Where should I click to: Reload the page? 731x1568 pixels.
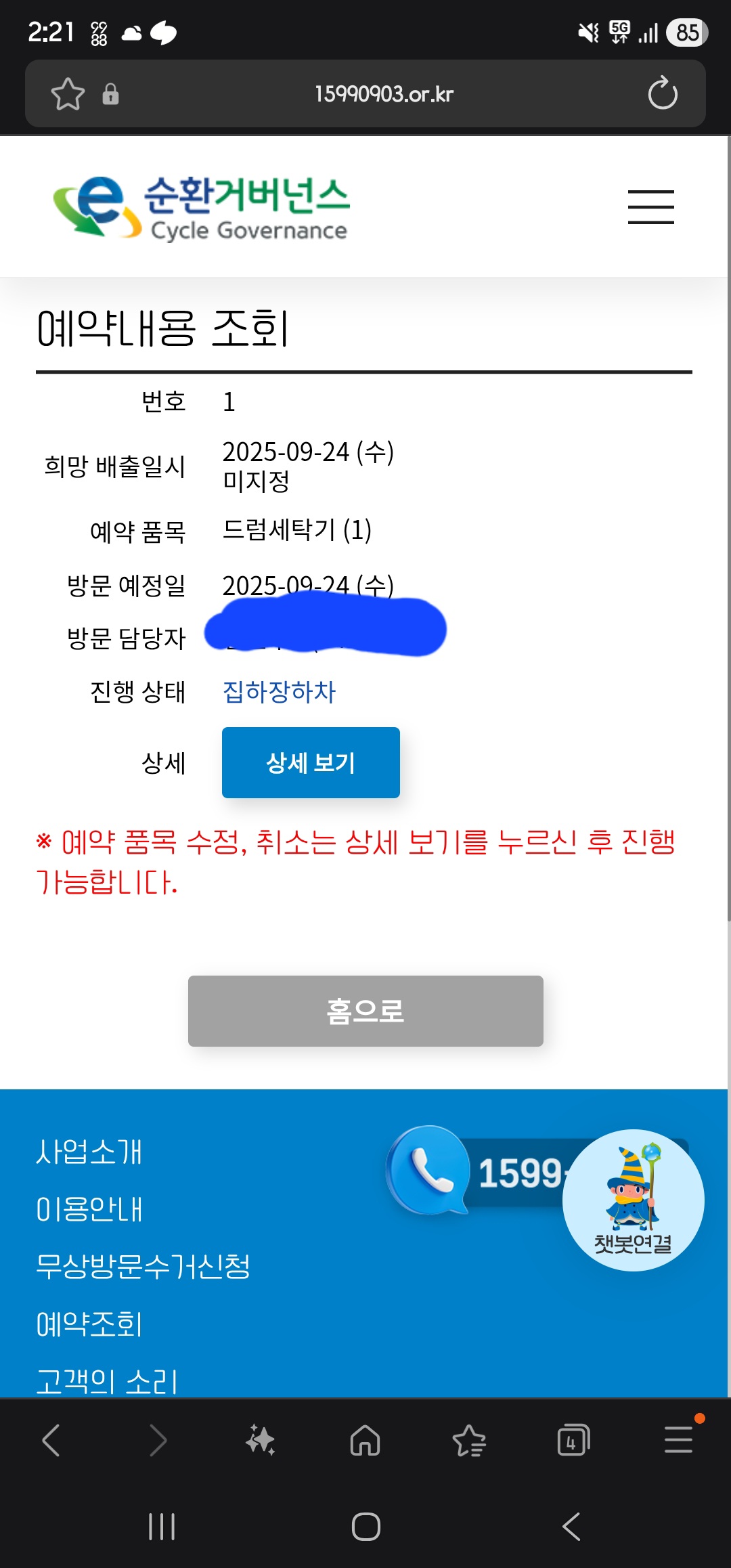[x=662, y=93]
